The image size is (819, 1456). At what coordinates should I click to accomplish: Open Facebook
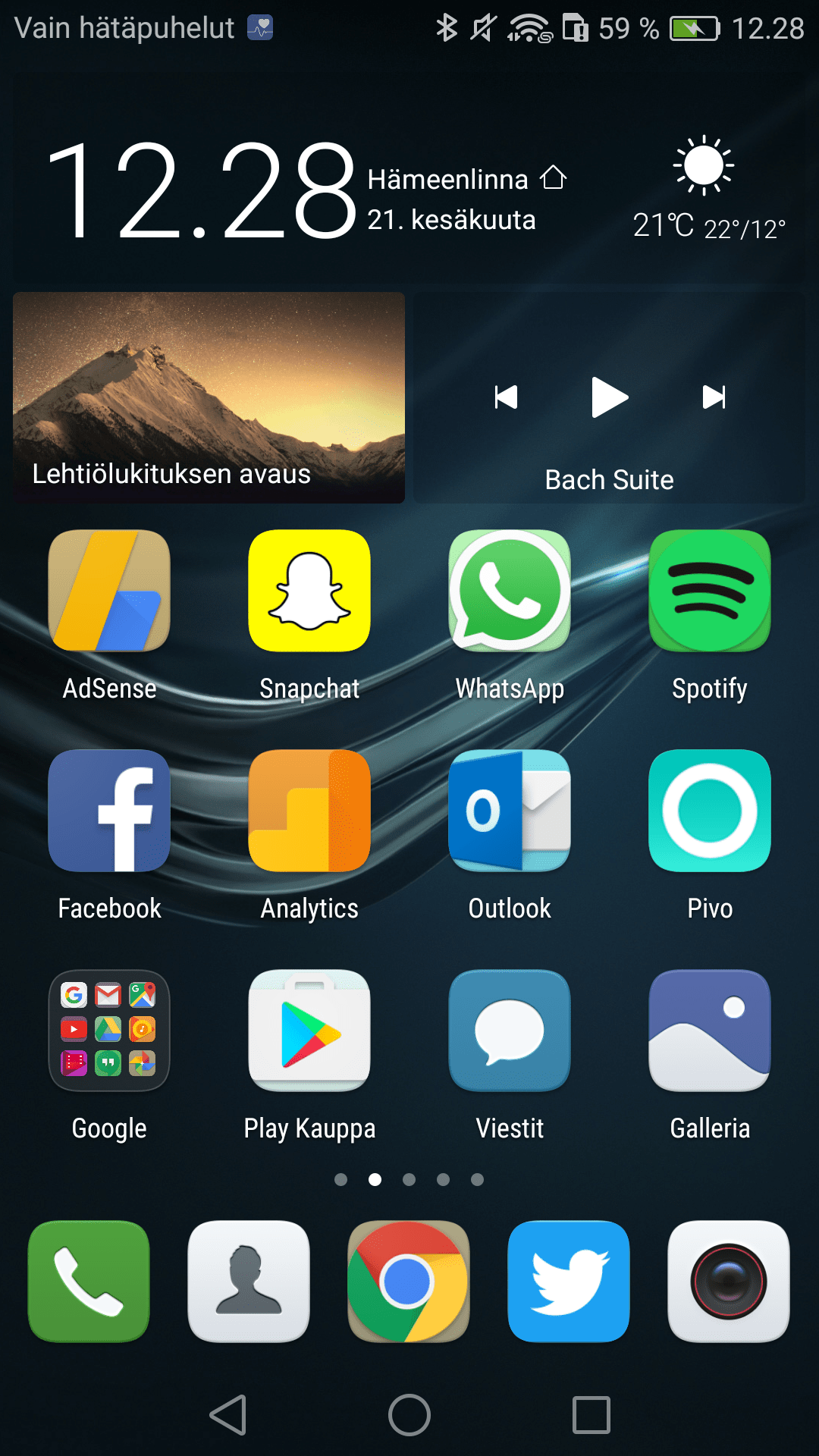109,811
